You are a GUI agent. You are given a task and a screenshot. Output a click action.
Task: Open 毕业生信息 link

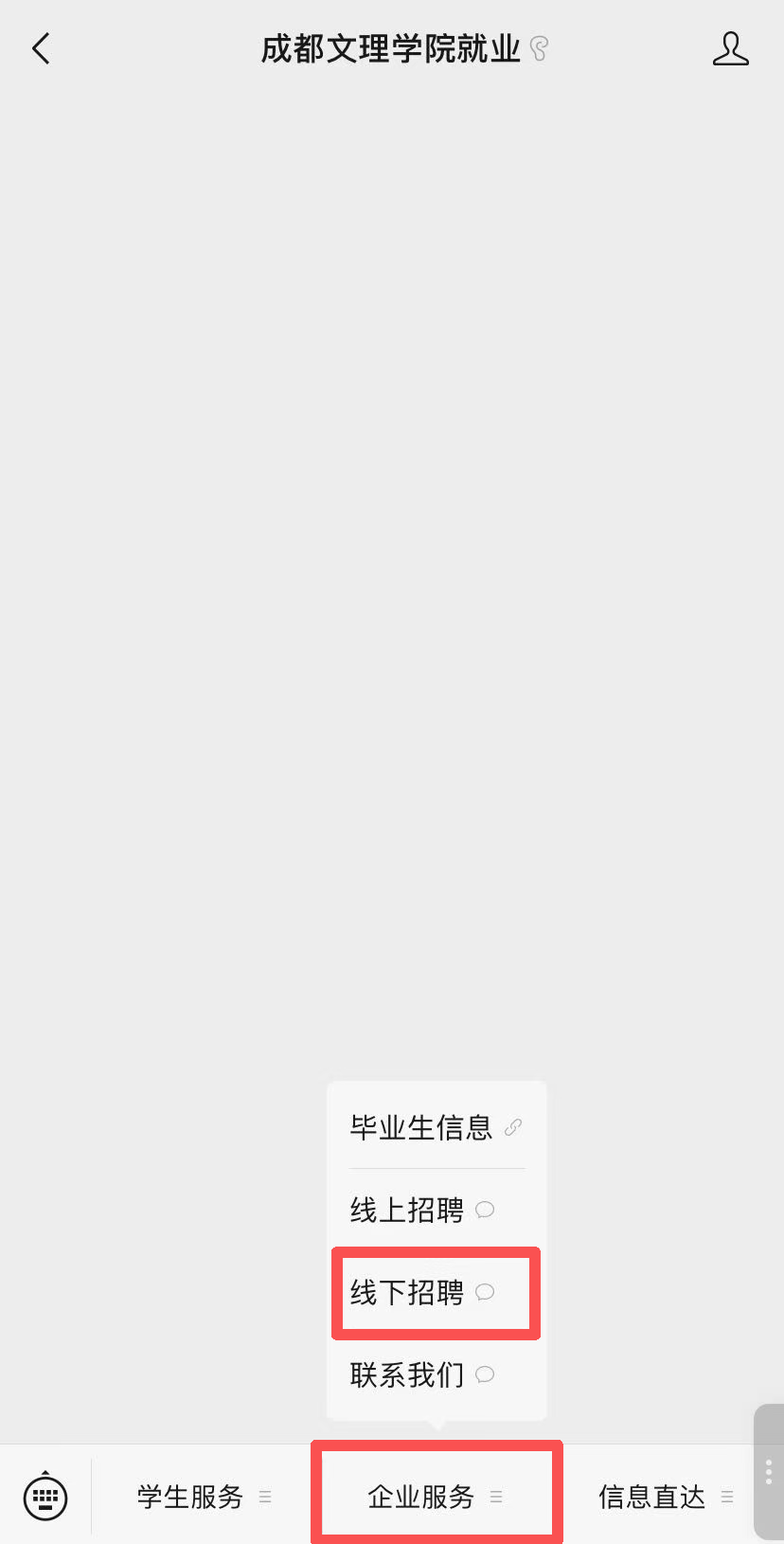coord(436,1127)
